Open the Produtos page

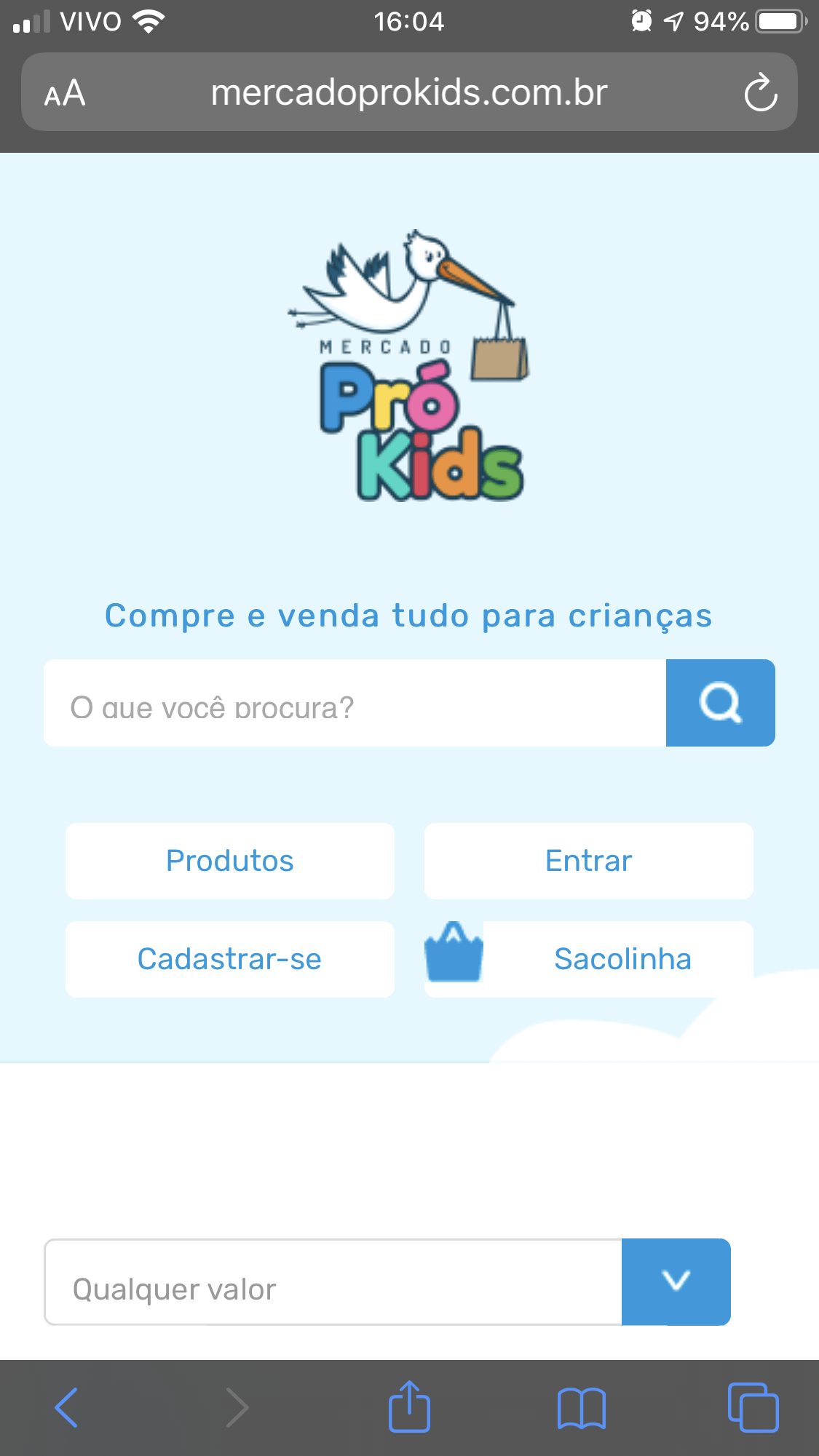[x=230, y=861]
